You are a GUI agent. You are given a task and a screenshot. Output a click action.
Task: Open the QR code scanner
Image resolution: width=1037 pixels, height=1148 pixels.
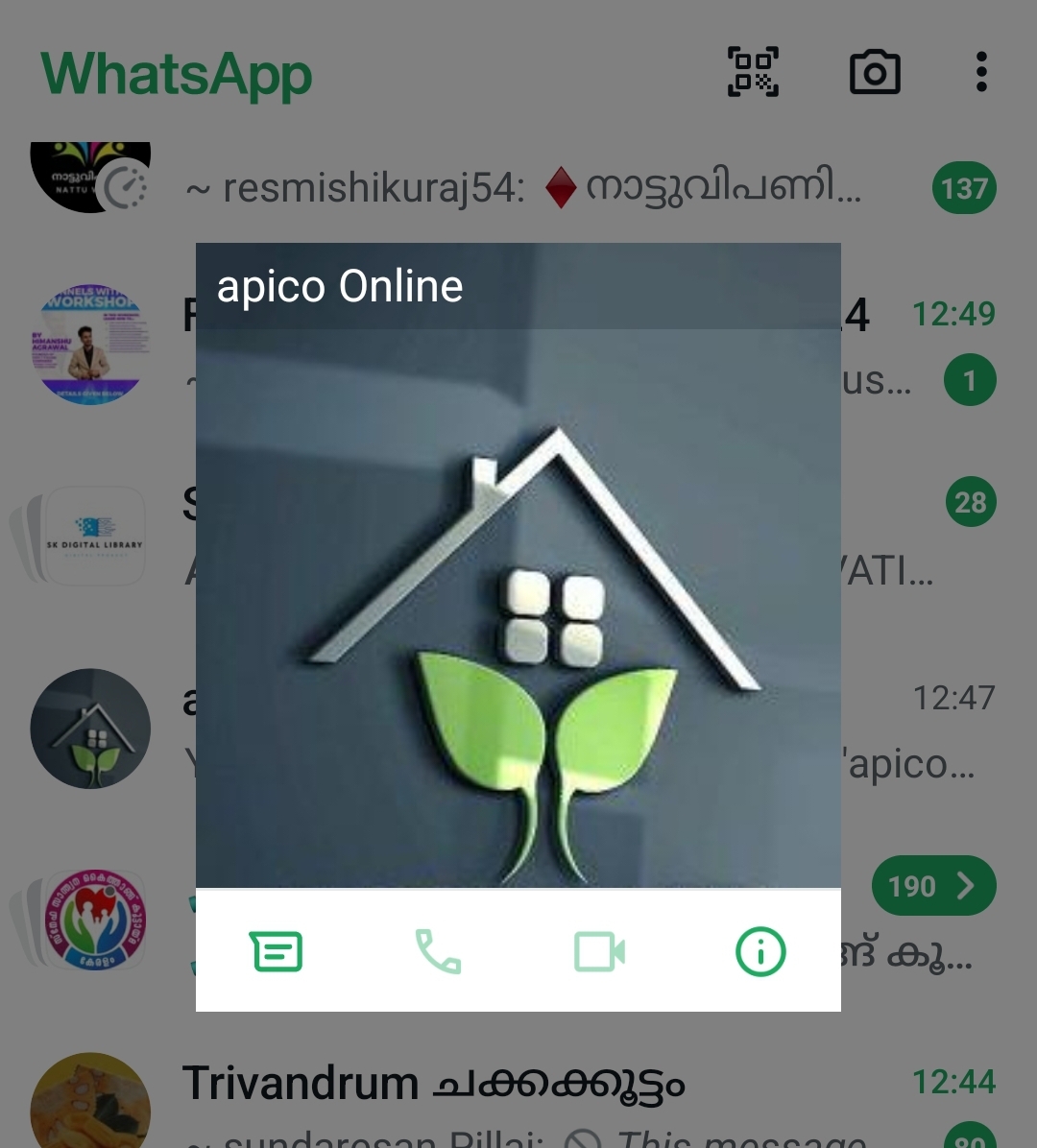coord(753,72)
